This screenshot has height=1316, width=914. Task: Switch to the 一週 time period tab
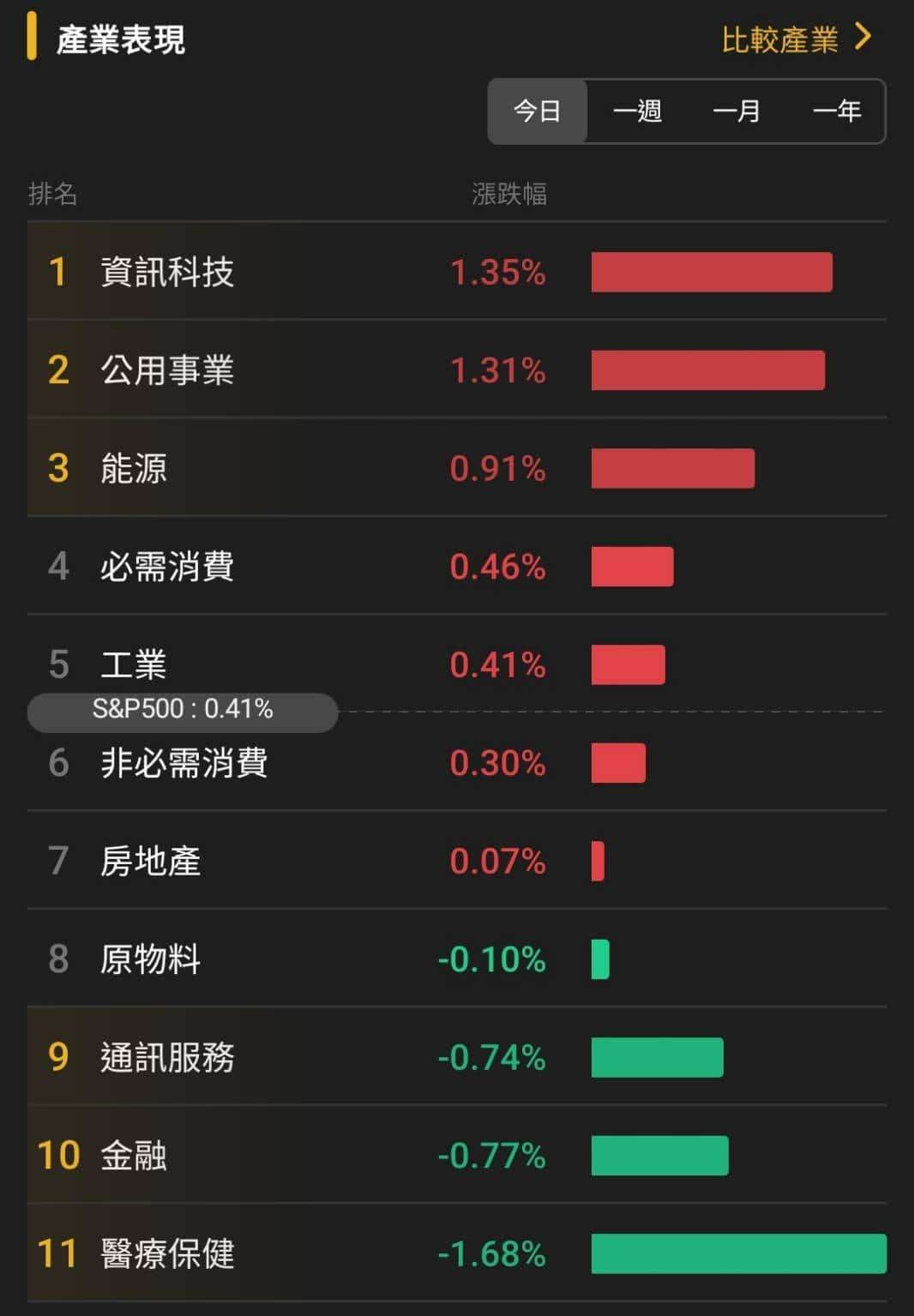click(637, 111)
